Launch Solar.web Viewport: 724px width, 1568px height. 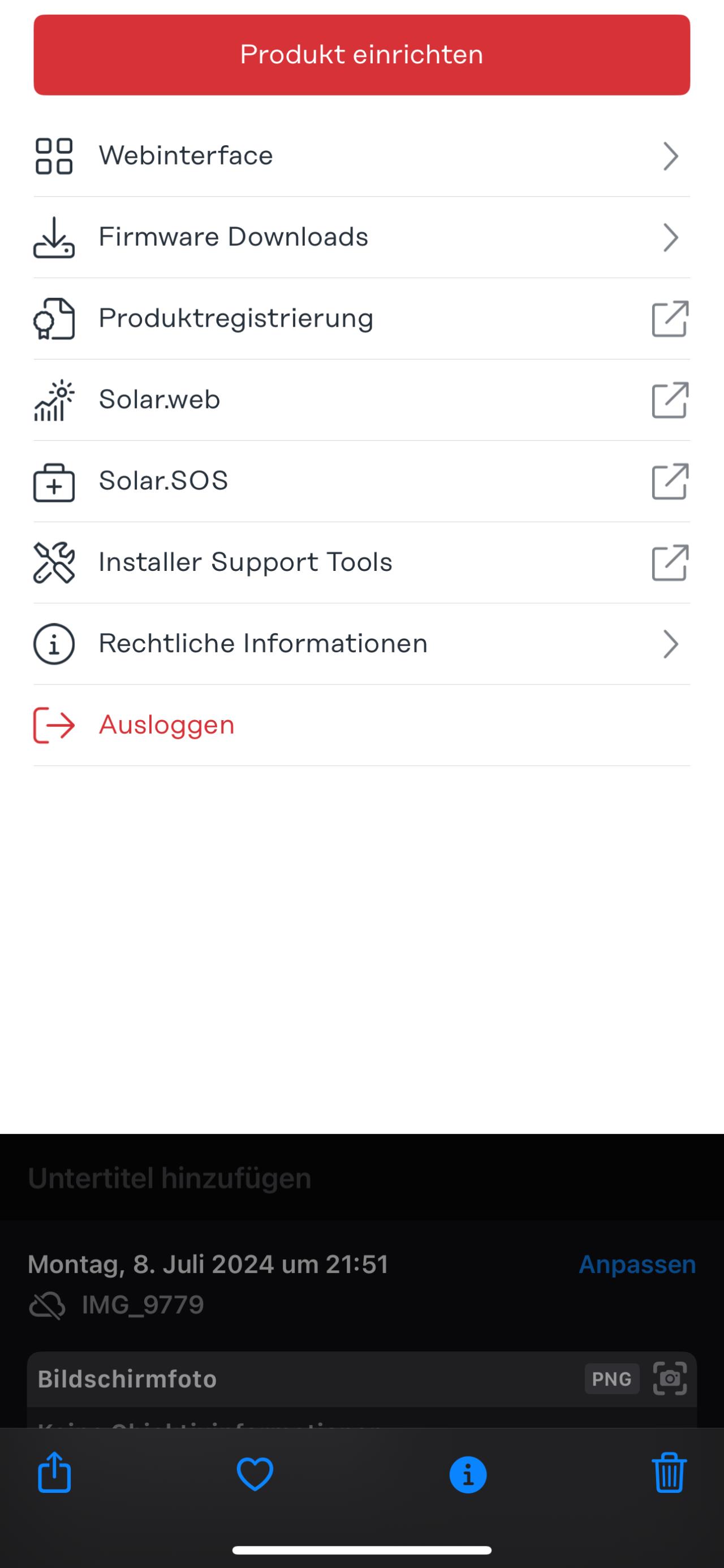[361, 400]
